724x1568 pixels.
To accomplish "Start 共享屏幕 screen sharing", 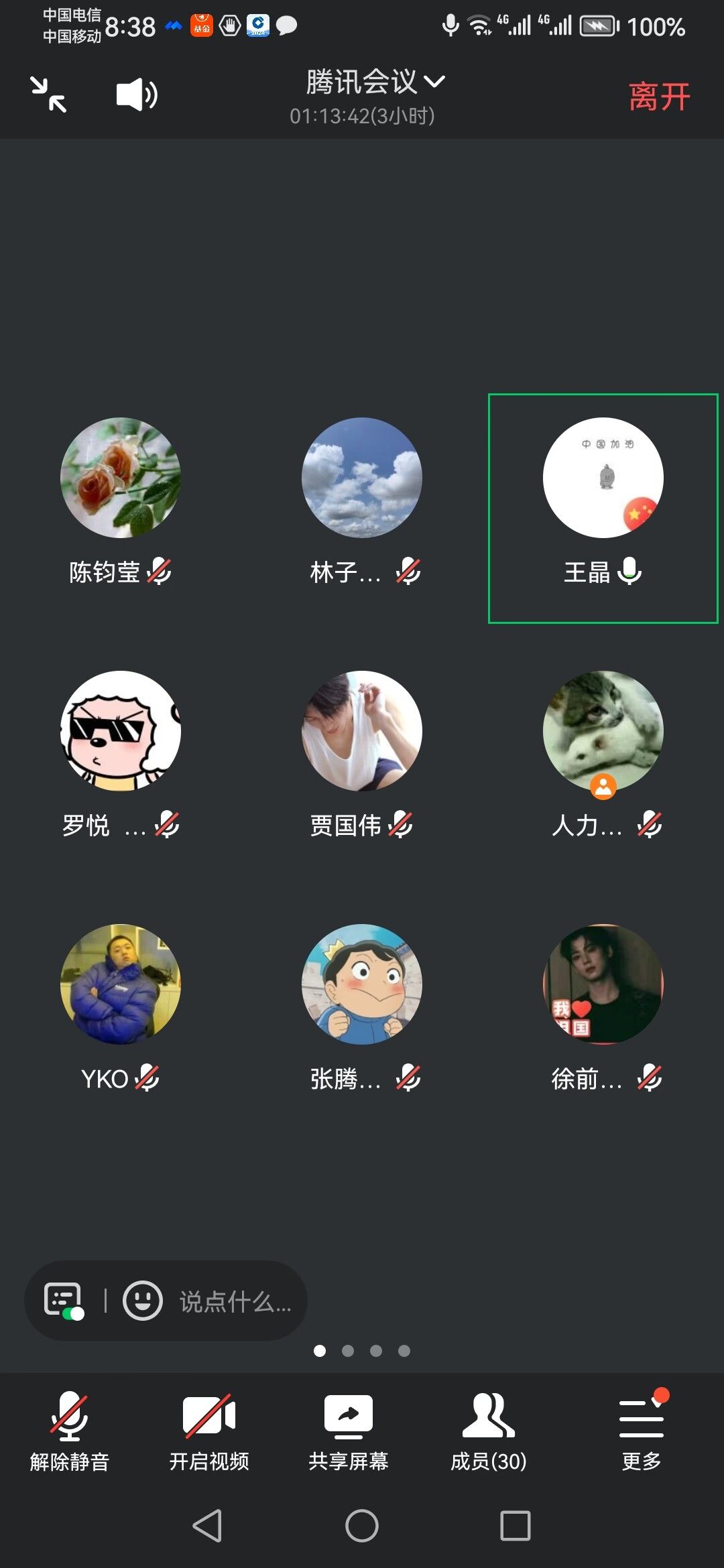I will [349, 1431].
